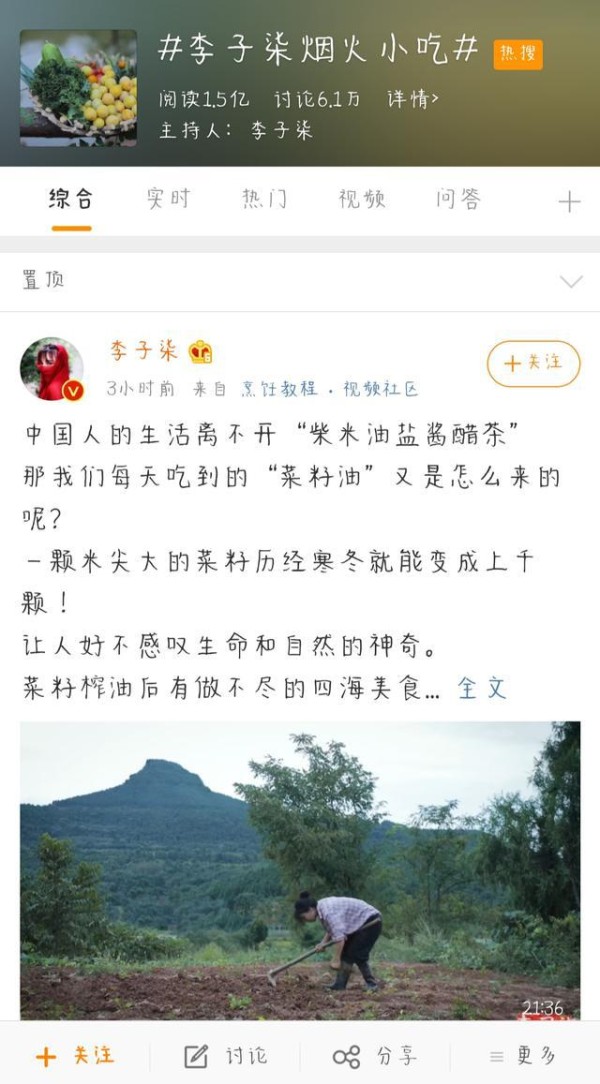Follow the topic via bottom 关注 button

tap(75, 1056)
